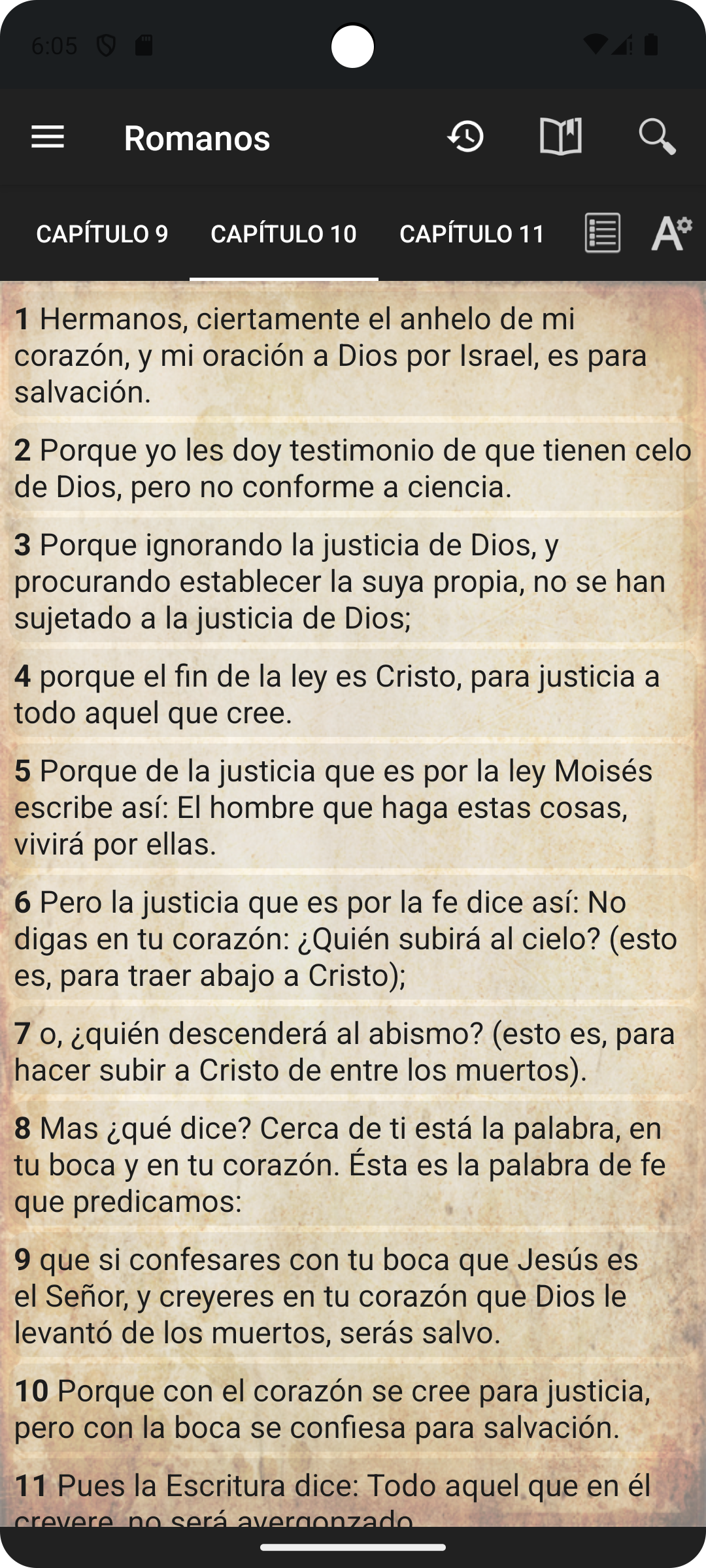706x1568 pixels.
Task: Open the search magnifier
Action: tap(657, 137)
